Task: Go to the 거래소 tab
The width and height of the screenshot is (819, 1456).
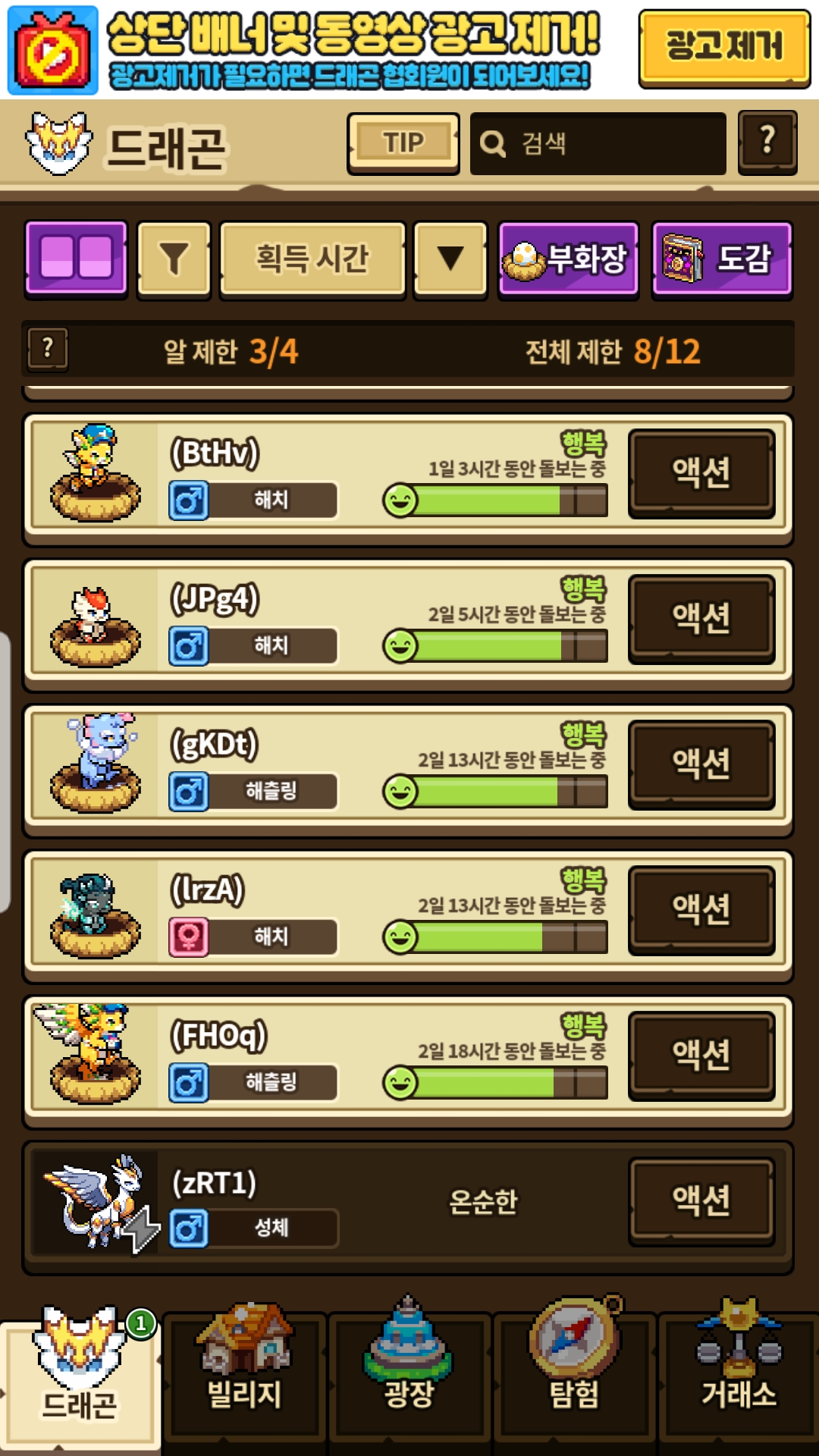Action: (x=739, y=1373)
